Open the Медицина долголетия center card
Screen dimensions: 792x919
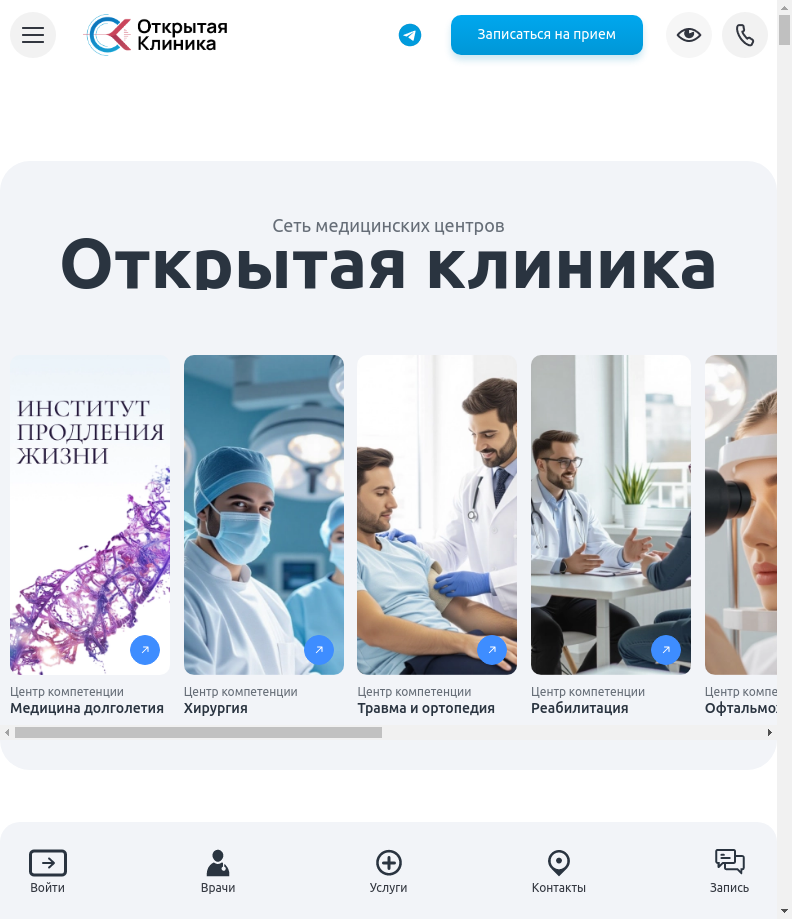pos(90,515)
